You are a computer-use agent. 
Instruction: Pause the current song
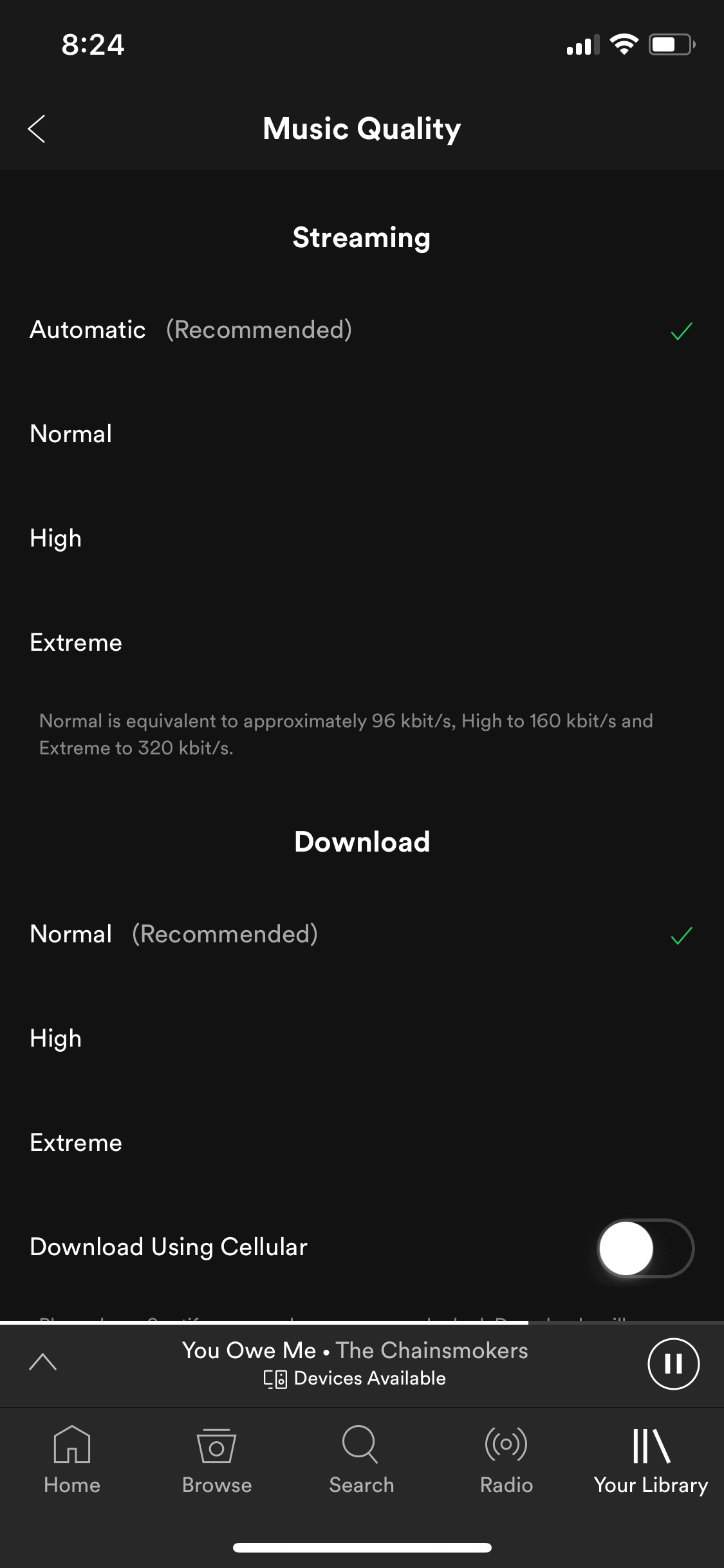click(x=673, y=1363)
